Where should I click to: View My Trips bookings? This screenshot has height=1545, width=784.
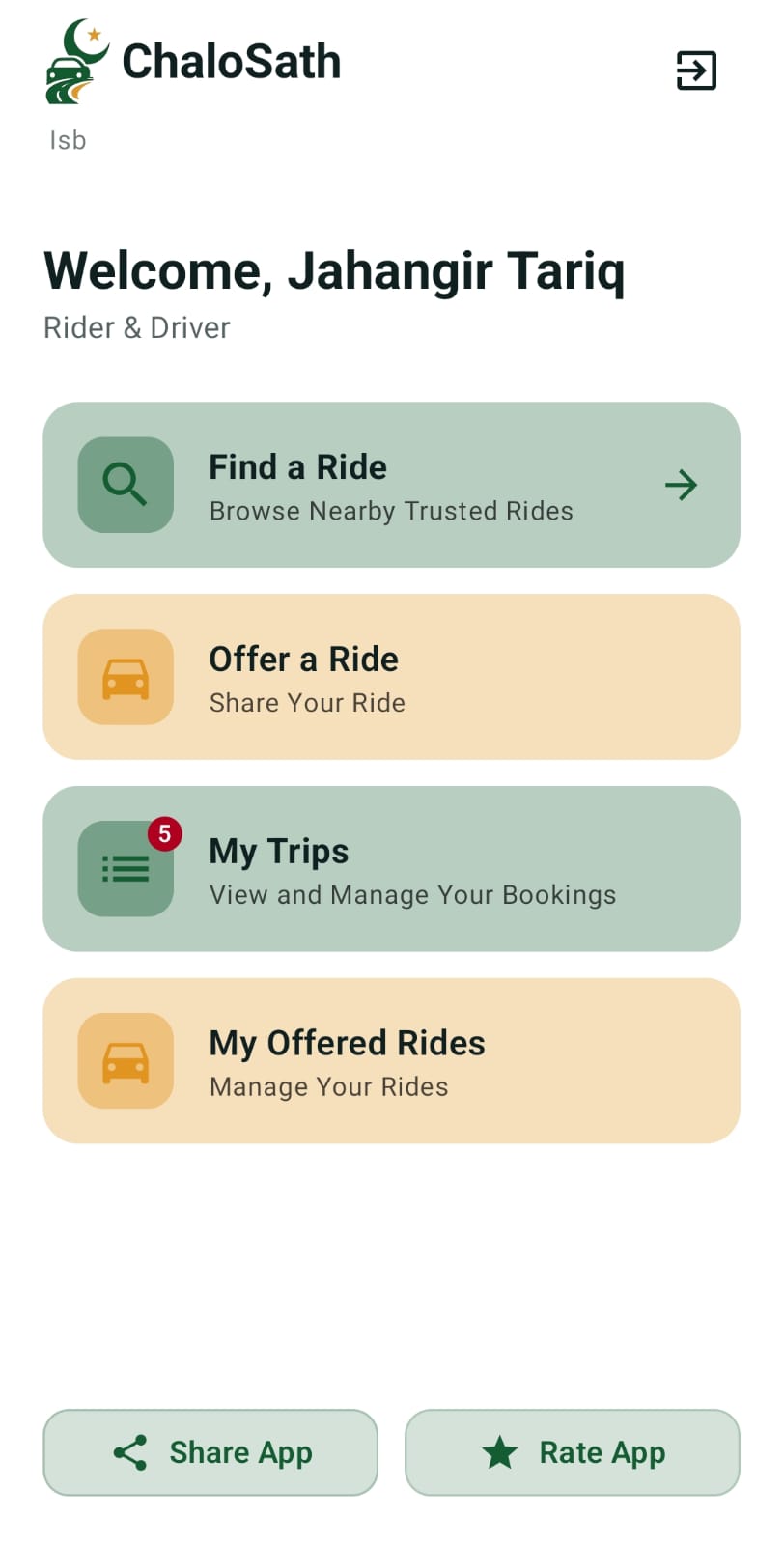pyautogui.click(x=391, y=869)
